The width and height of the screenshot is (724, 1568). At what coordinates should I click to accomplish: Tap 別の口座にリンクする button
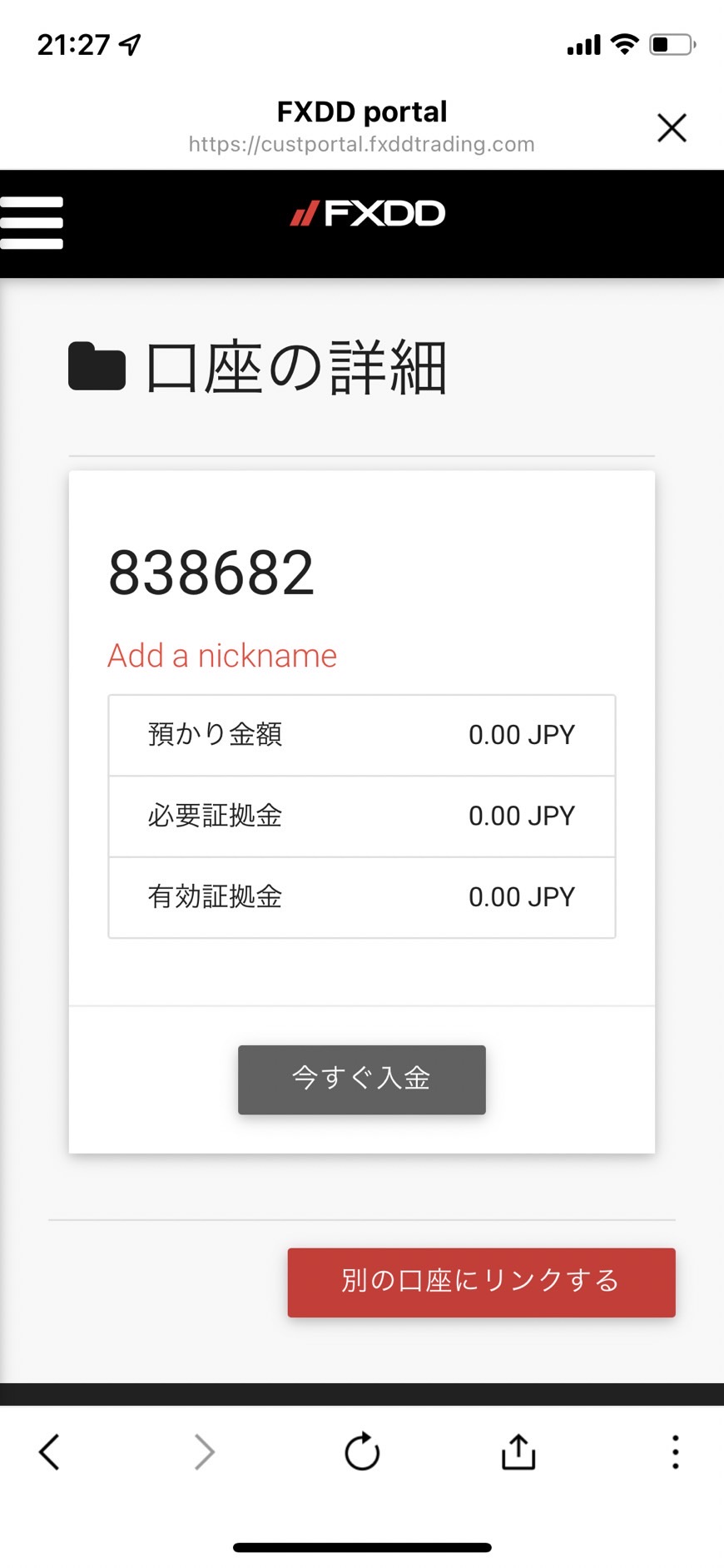[x=481, y=1282]
